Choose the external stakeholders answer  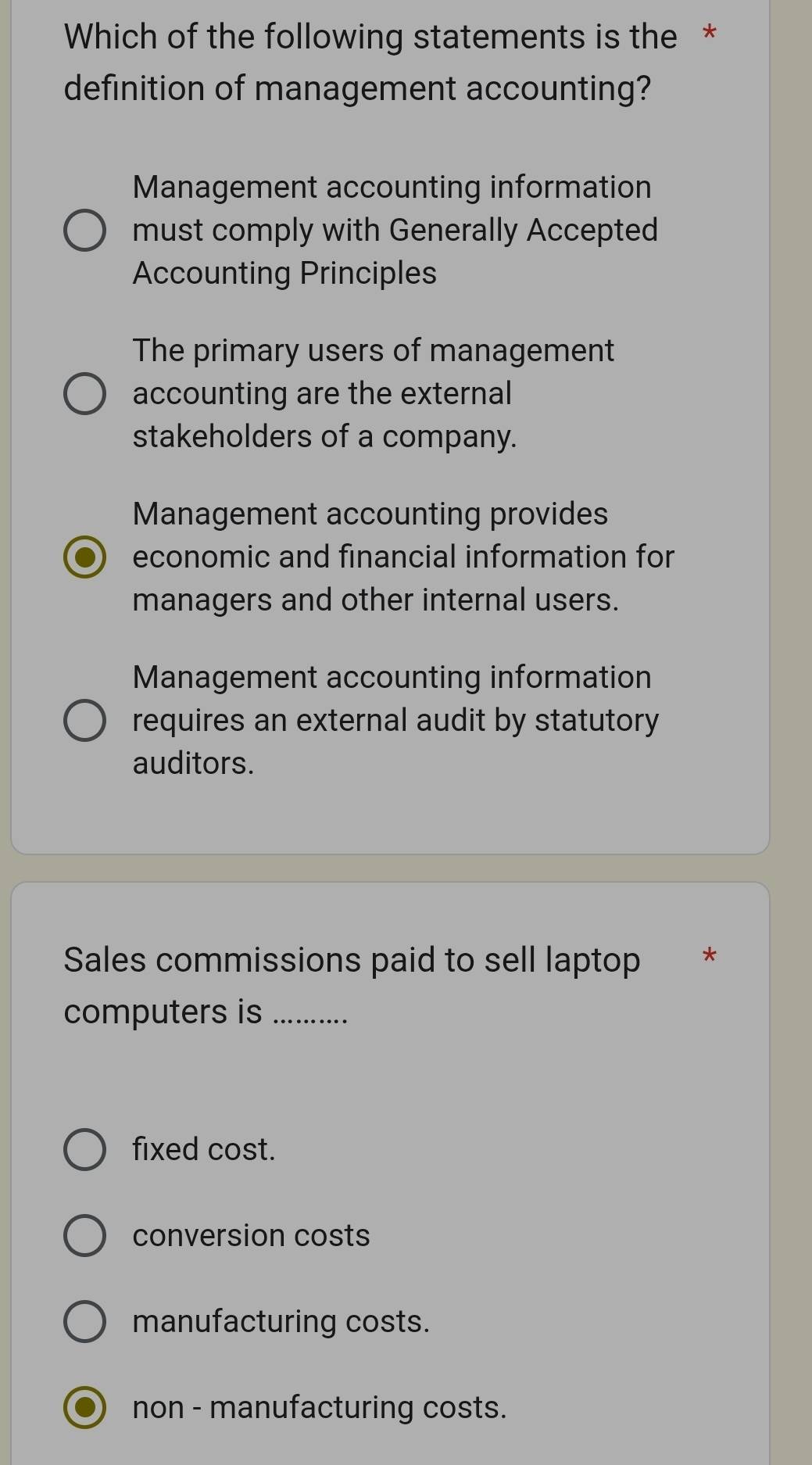84,394
